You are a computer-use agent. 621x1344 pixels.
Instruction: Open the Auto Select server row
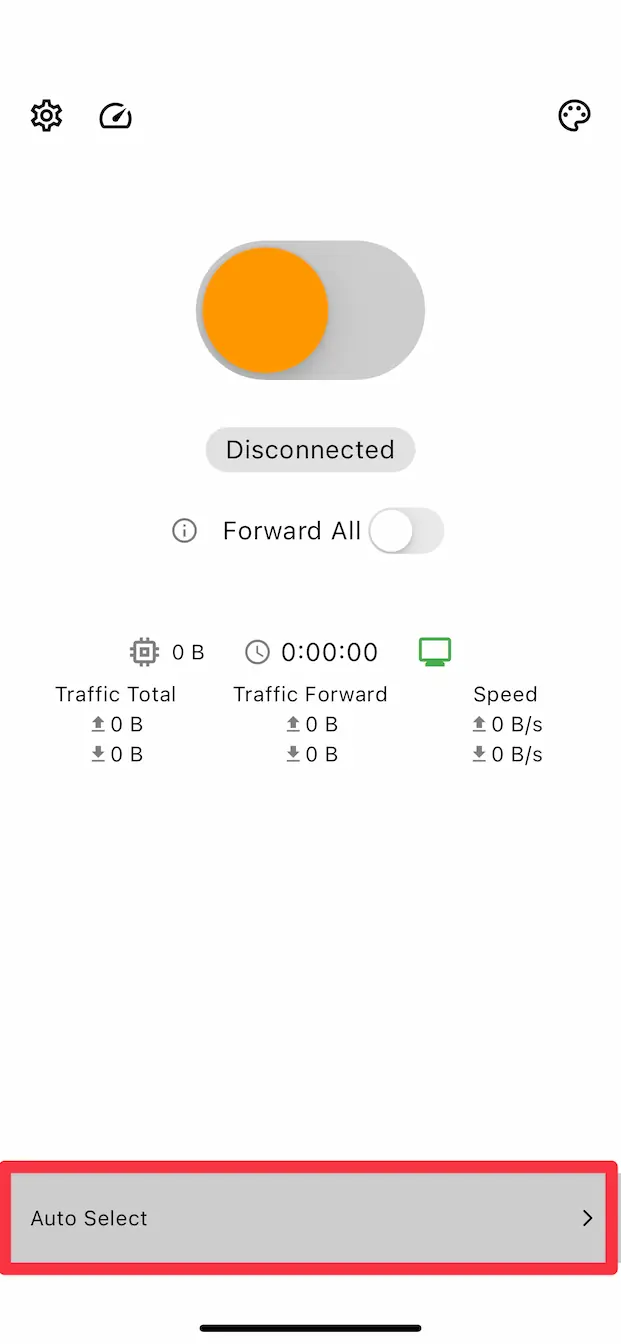tap(310, 1218)
